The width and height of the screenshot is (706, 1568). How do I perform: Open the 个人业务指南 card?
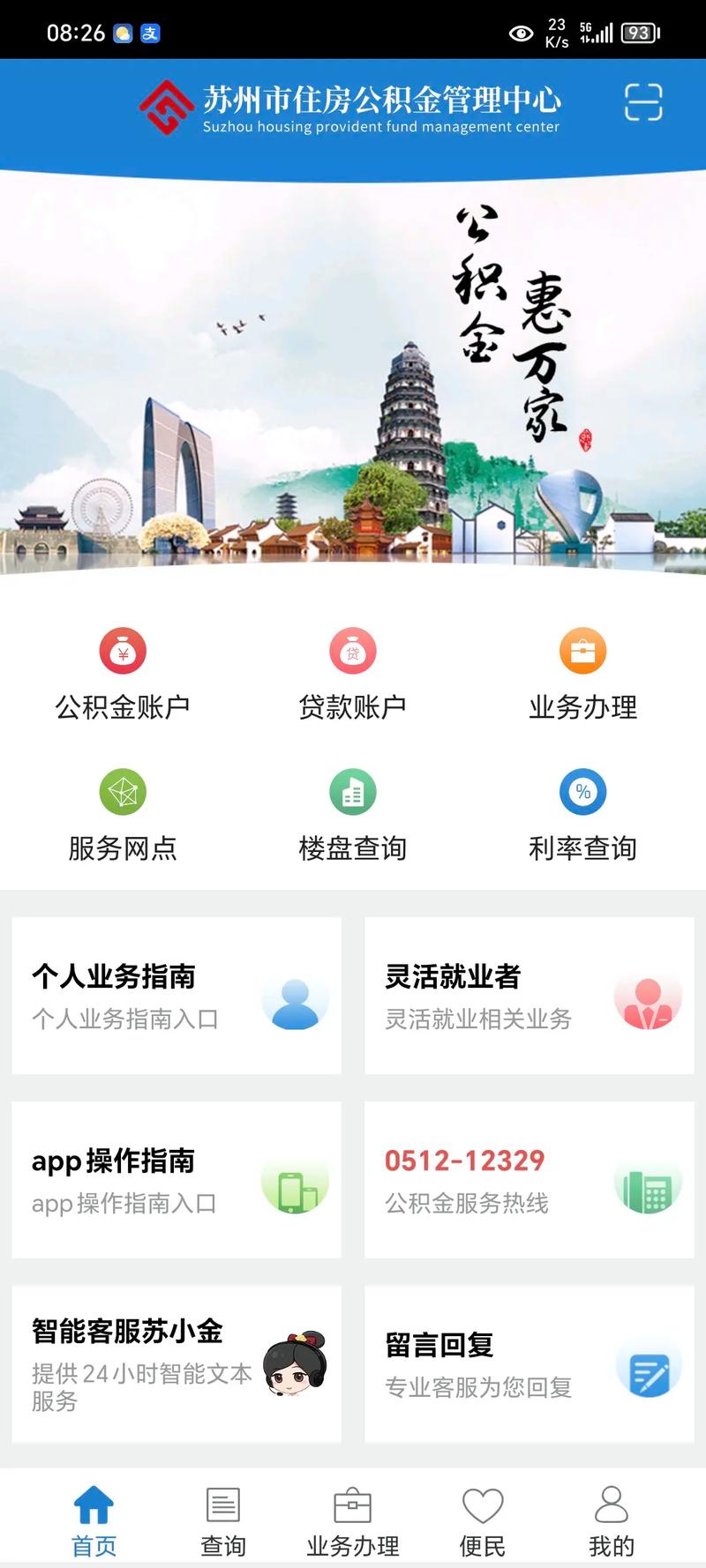[176, 996]
